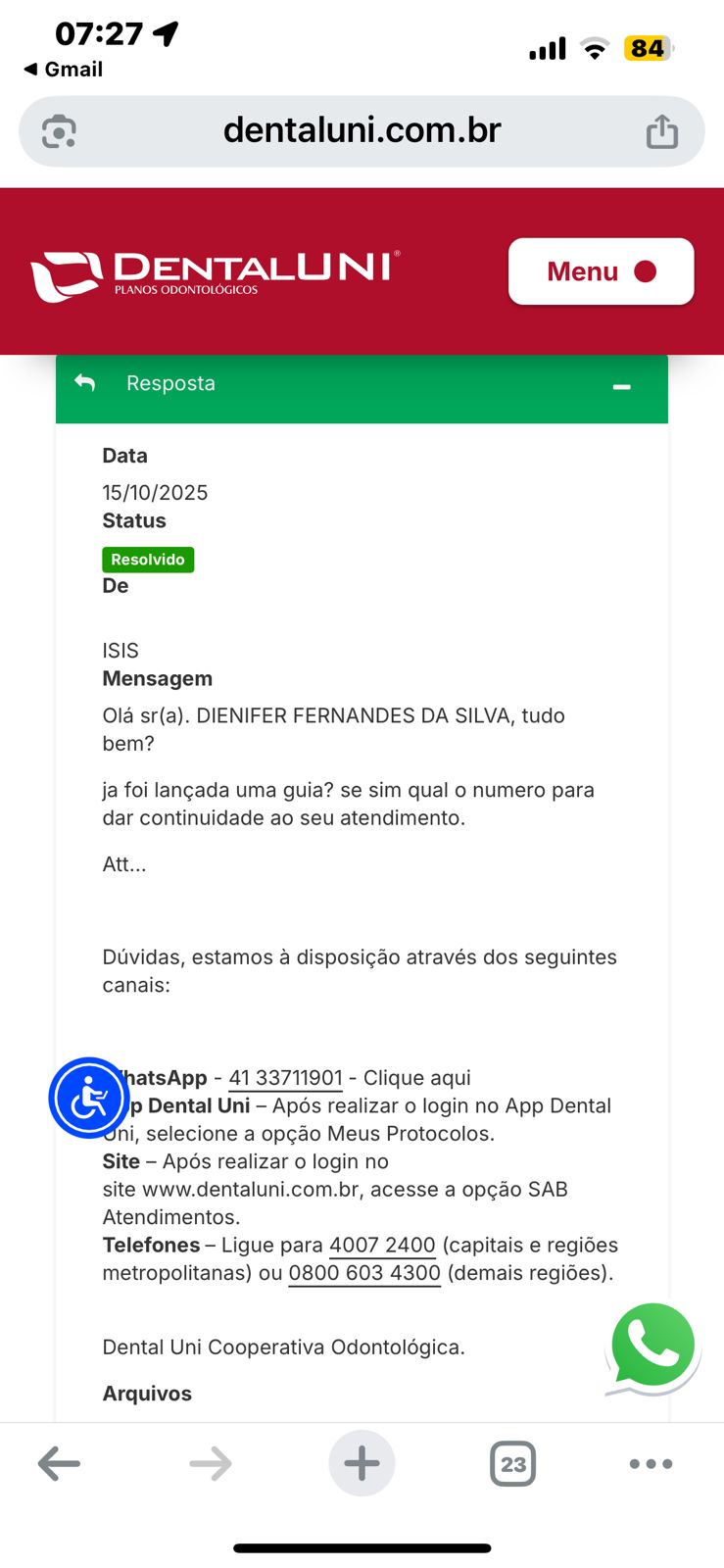724x1568 pixels.
Task: Go back to previous page
Action: 59,1464
